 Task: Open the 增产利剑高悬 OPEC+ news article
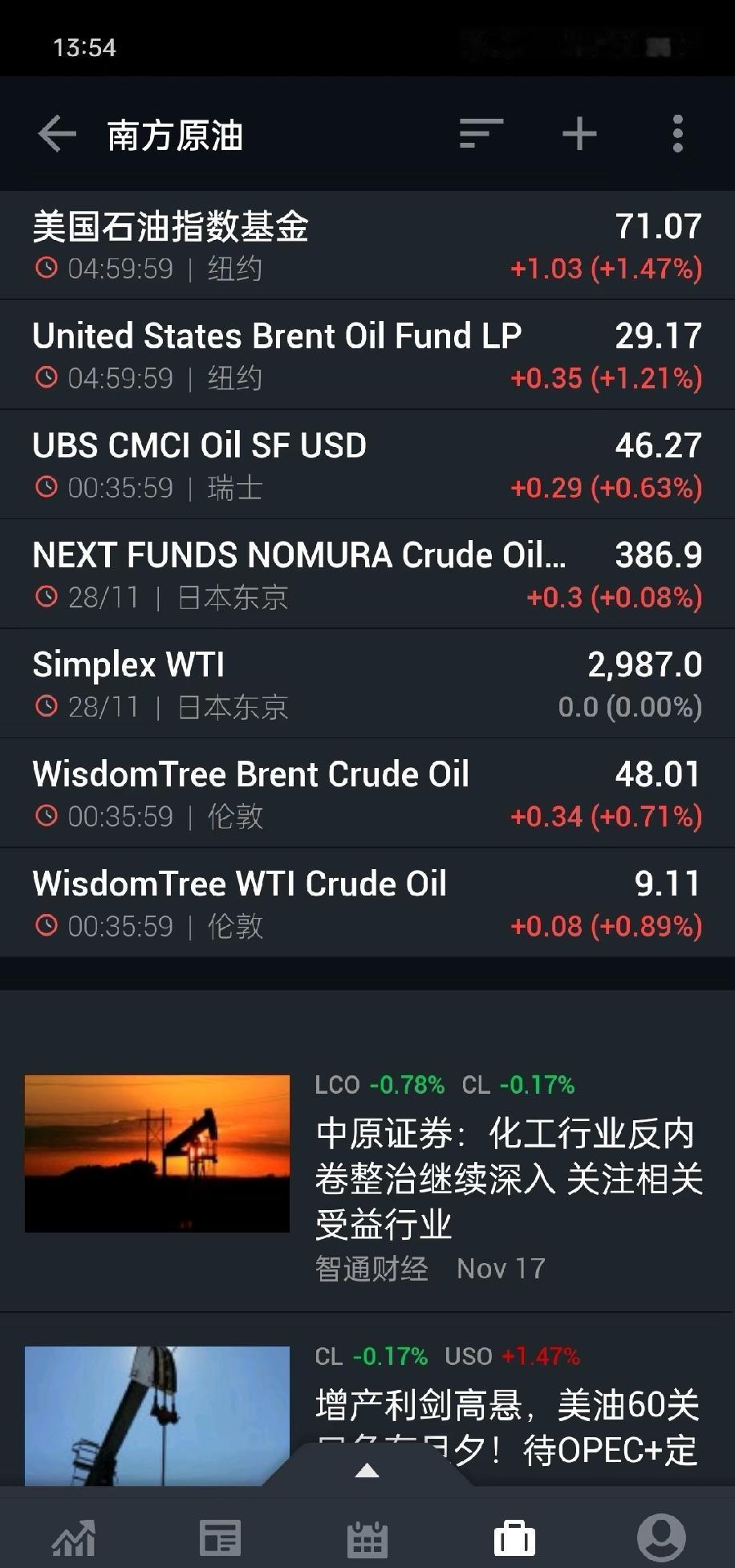click(509, 1424)
